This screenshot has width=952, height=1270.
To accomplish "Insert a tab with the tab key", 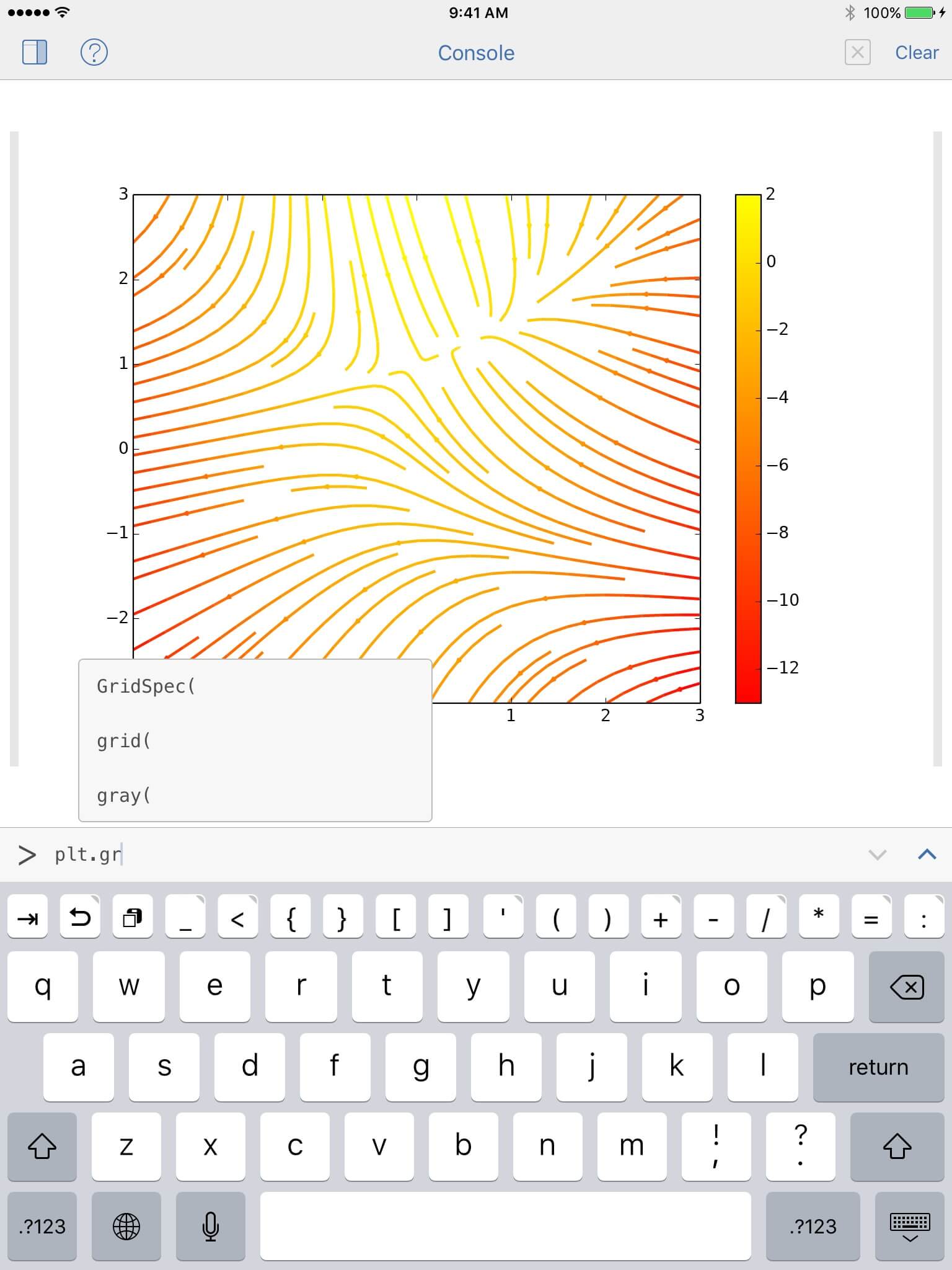I will click(x=28, y=917).
